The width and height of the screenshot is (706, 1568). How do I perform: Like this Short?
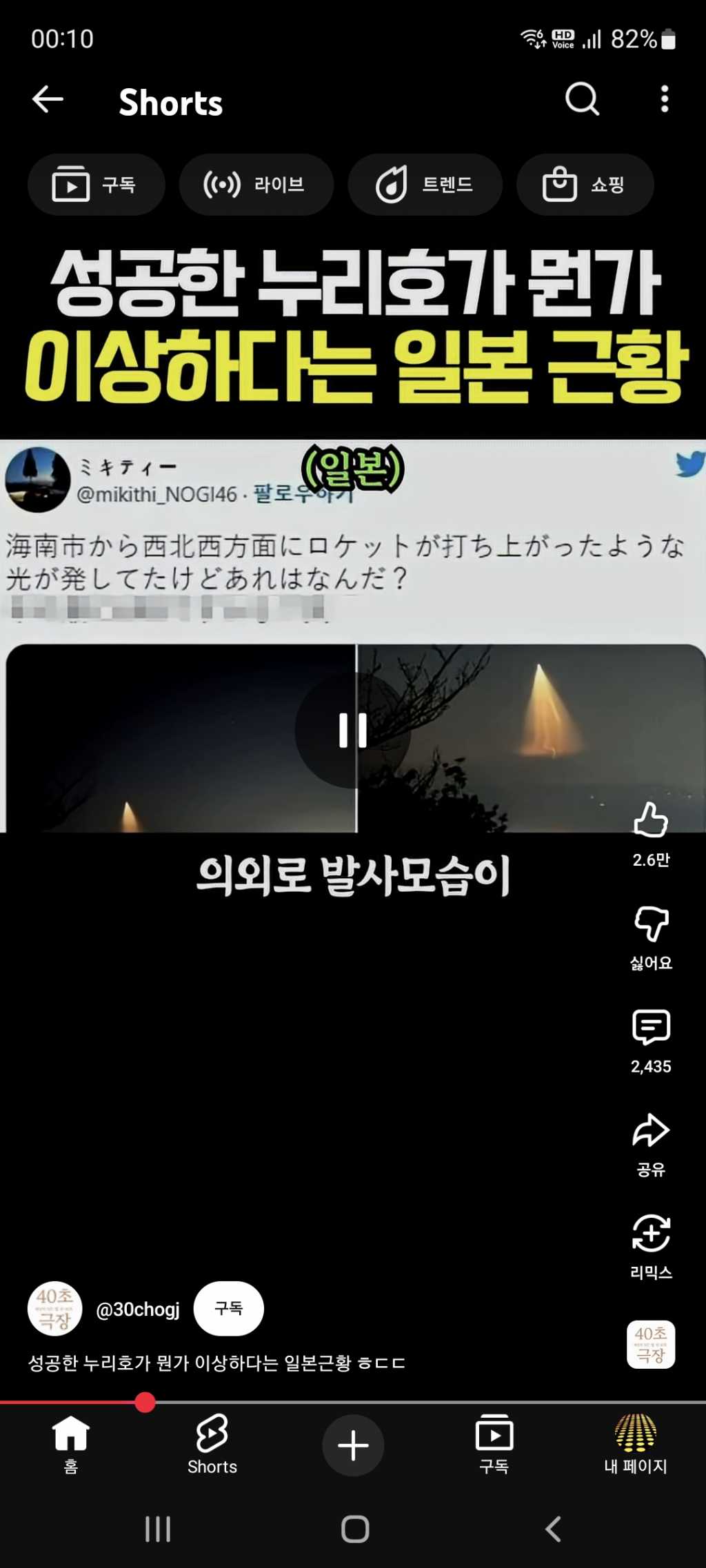point(650,820)
